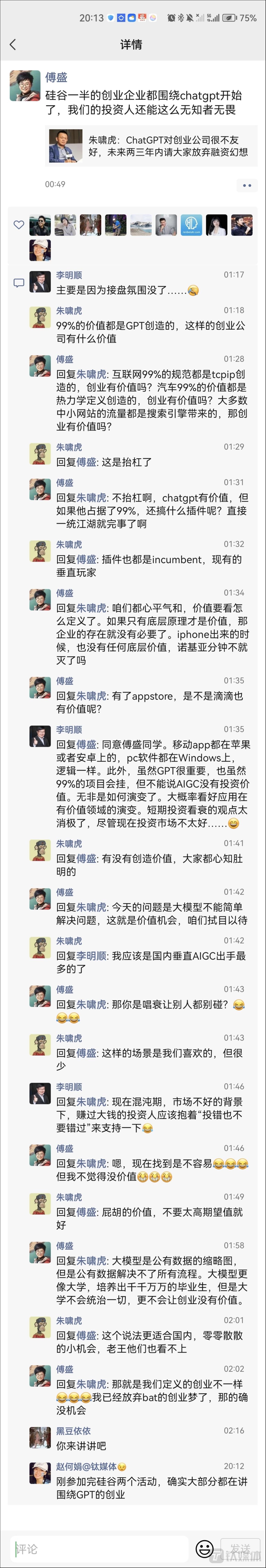This screenshot has width=266, height=1568.
Task: Tap the 评论 comment input field
Action: point(97,1548)
